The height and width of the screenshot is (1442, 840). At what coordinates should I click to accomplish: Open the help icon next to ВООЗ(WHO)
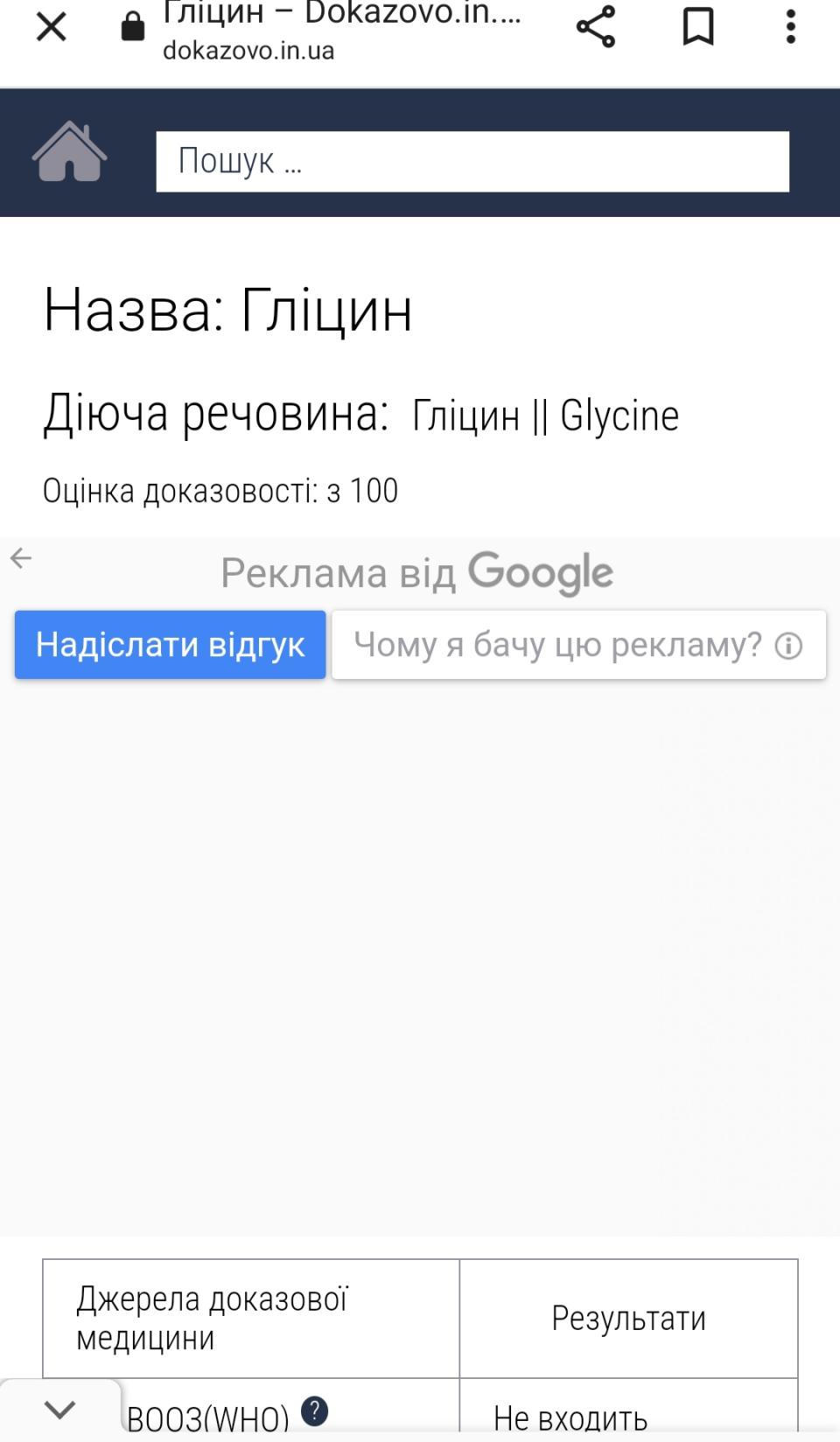point(314,1410)
